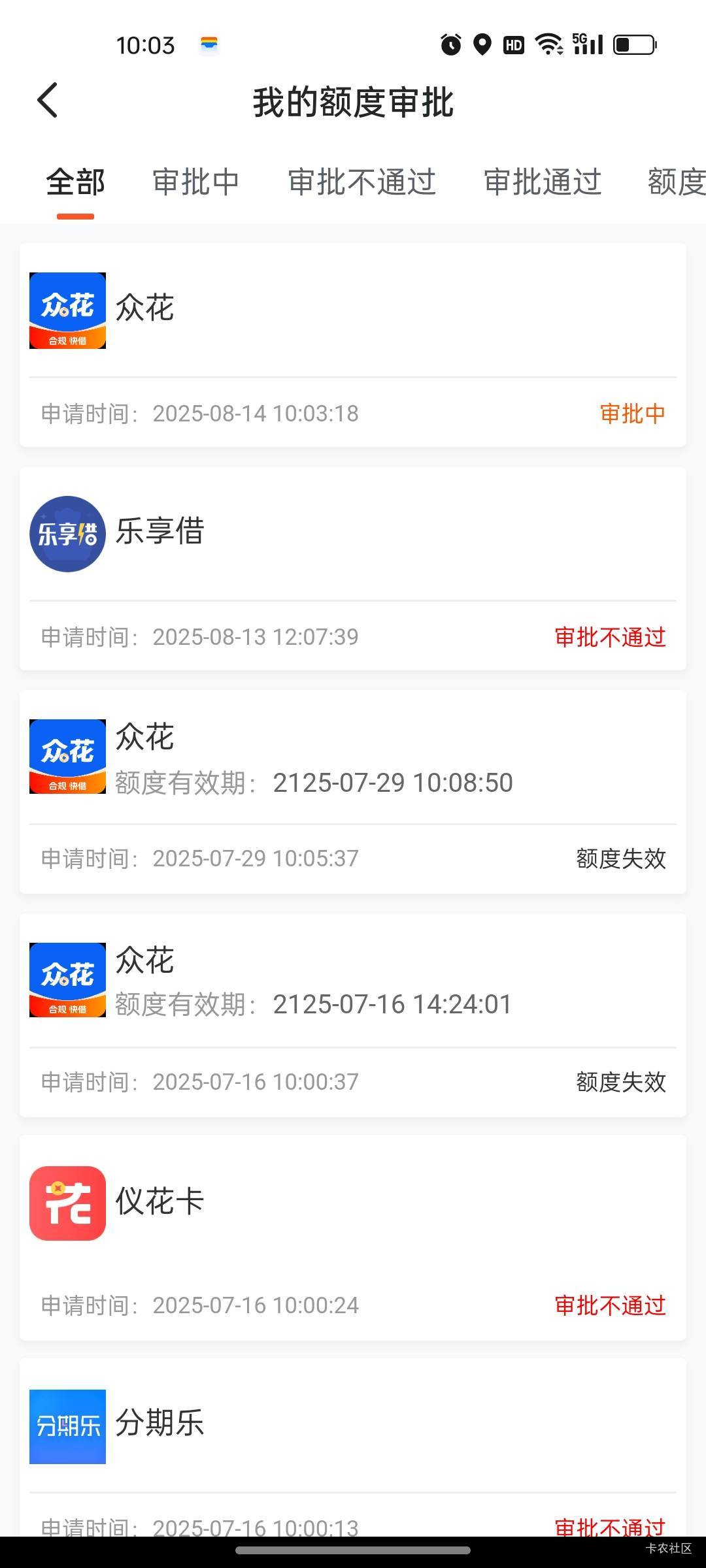Open 众花 record applied 2025-07-16
This screenshot has width=706, height=1568.
point(353,1015)
